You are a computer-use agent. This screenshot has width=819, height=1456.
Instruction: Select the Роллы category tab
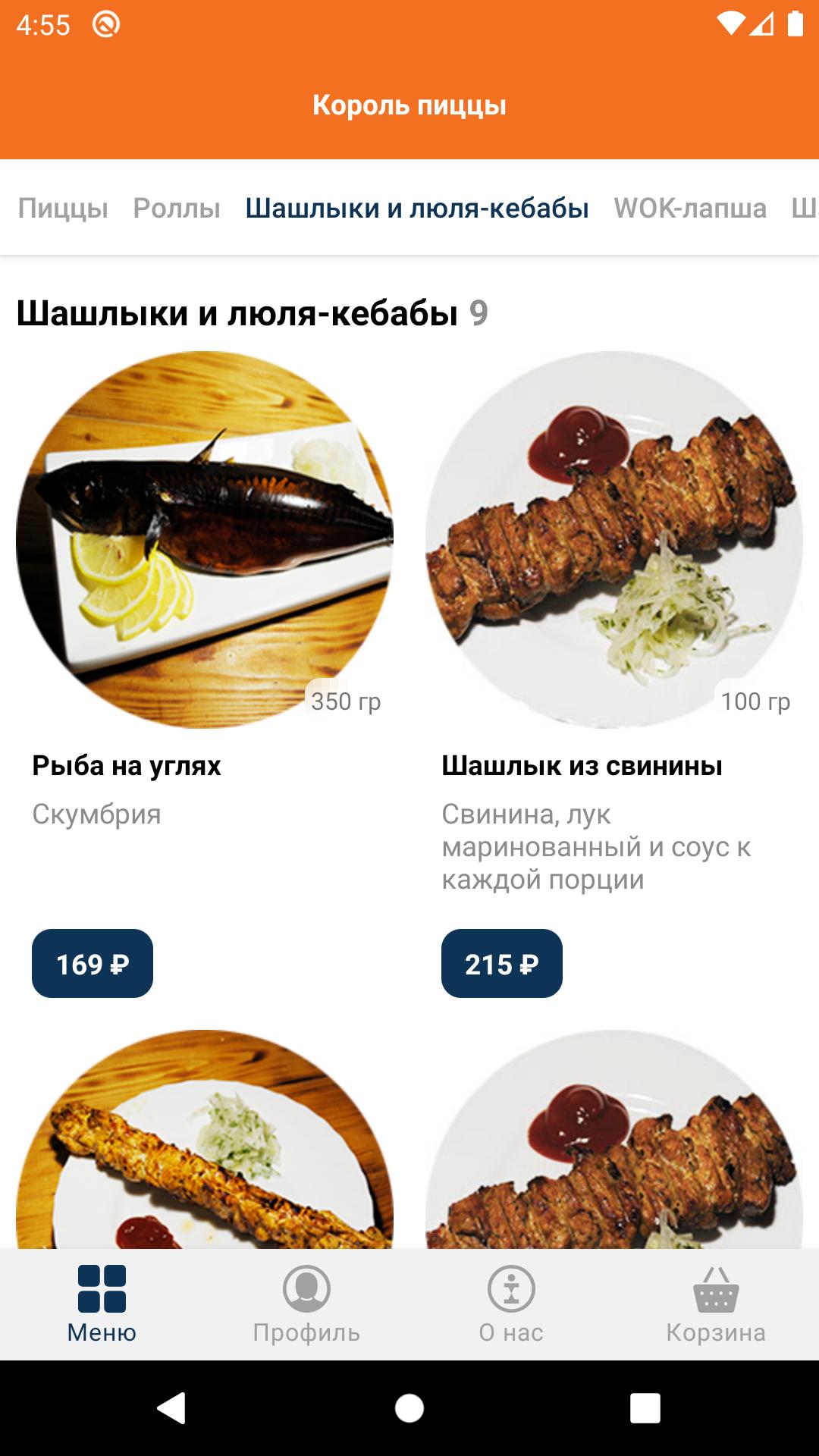[177, 208]
